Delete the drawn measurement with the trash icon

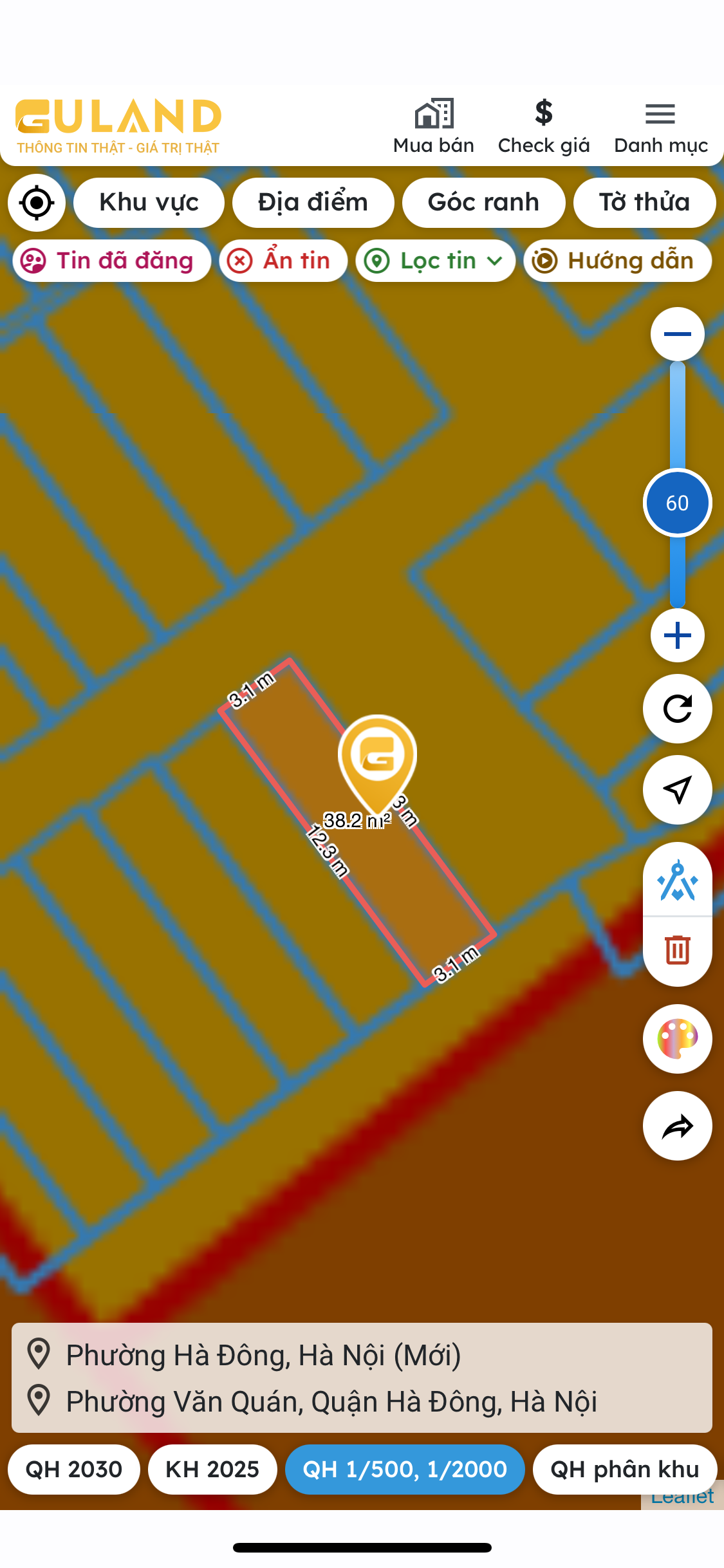pos(677,950)
